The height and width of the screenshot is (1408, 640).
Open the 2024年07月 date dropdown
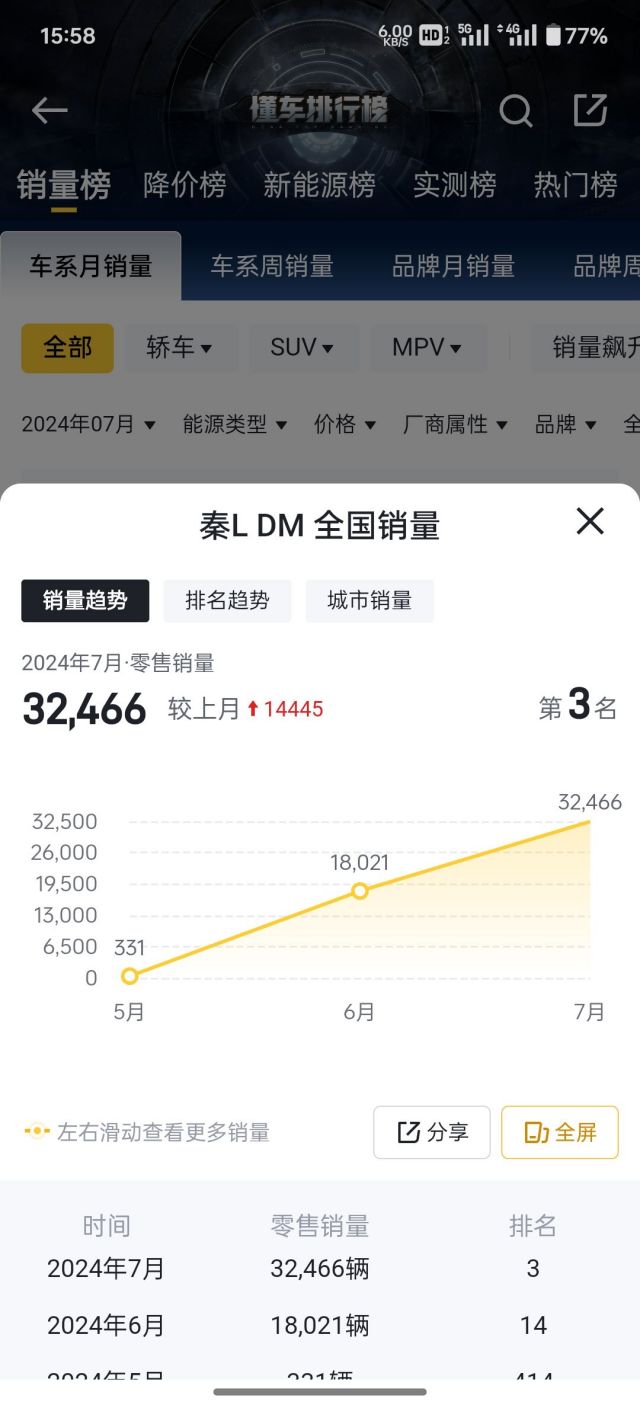(x=88, y=424)
